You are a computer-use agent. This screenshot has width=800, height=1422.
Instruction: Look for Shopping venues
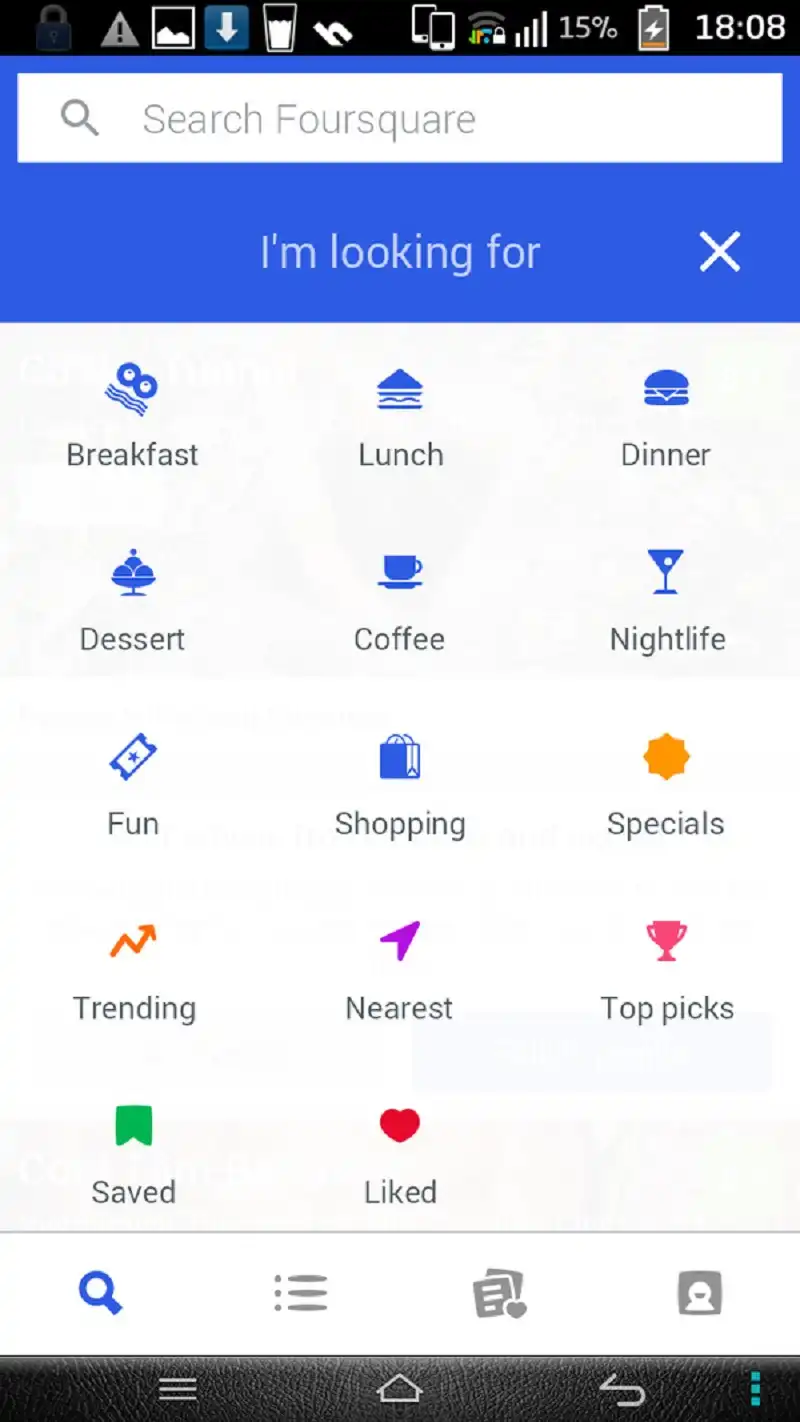[x=400, y=787]
